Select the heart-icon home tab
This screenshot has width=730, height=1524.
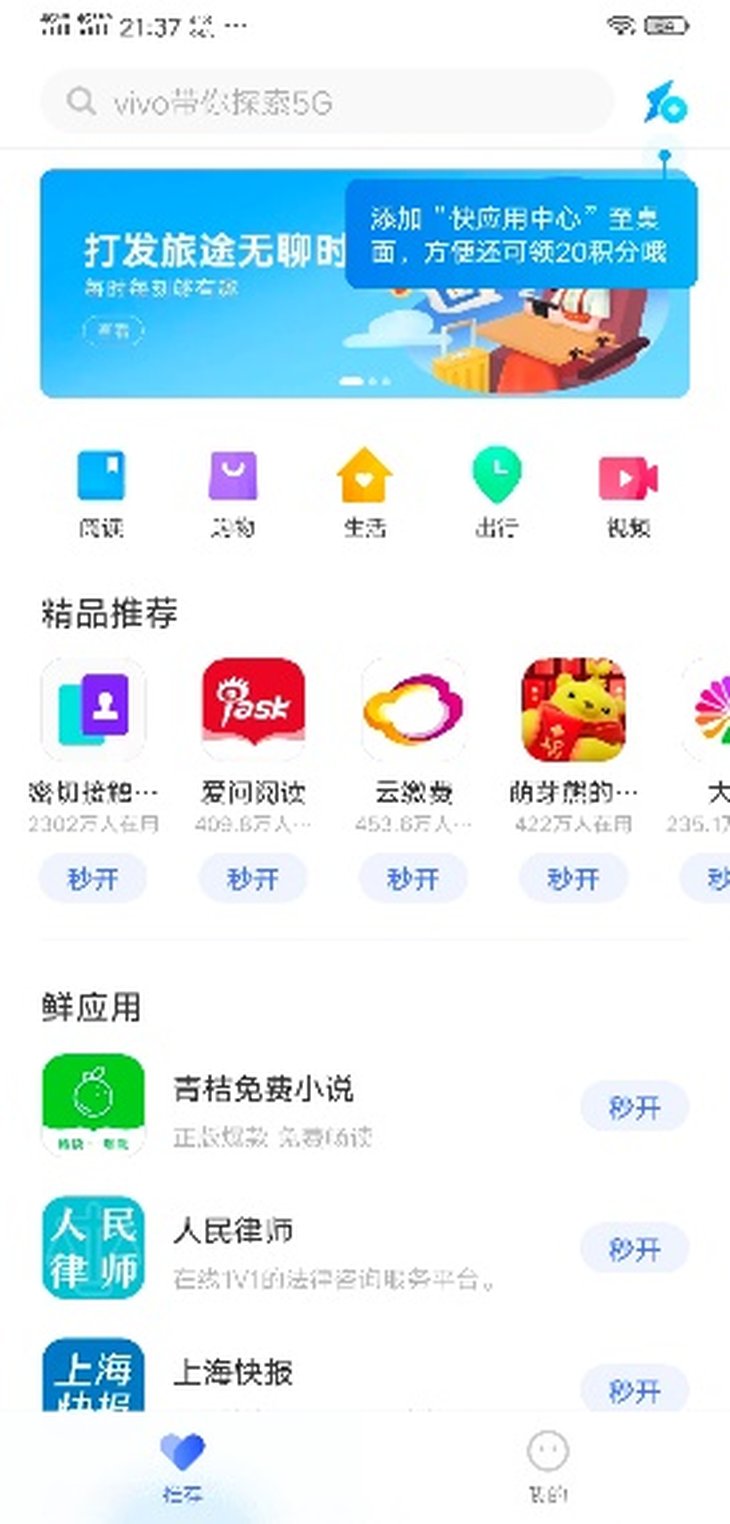(182, 1465)
